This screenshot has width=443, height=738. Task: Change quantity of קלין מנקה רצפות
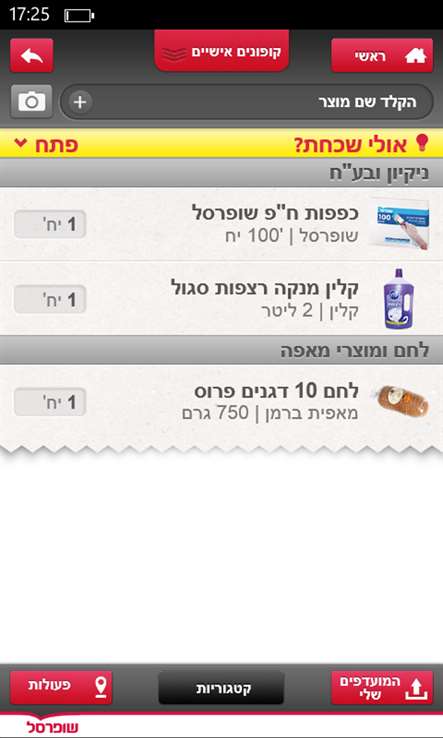[x=50, y=299]
